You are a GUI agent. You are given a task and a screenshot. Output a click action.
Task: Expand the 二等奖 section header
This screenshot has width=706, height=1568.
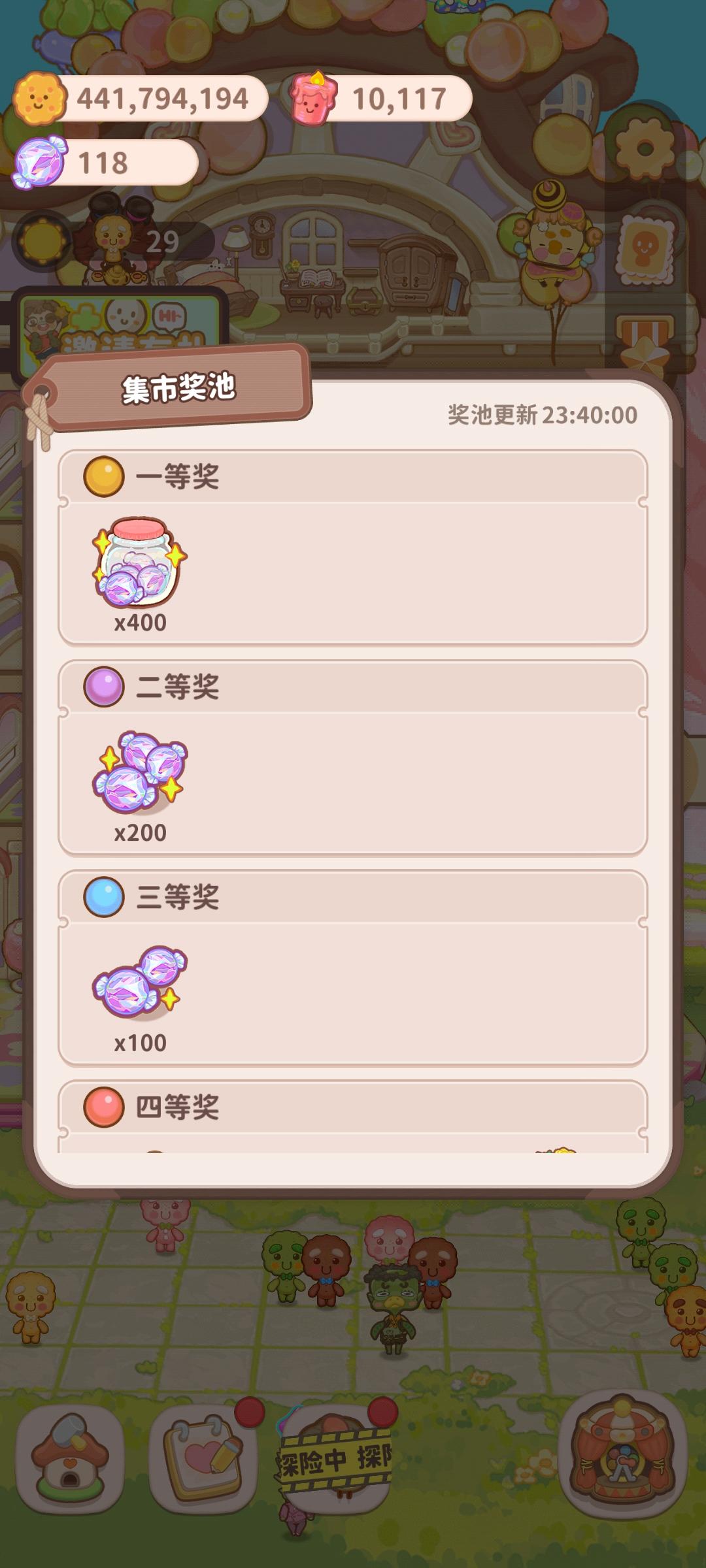click(353, 685)
